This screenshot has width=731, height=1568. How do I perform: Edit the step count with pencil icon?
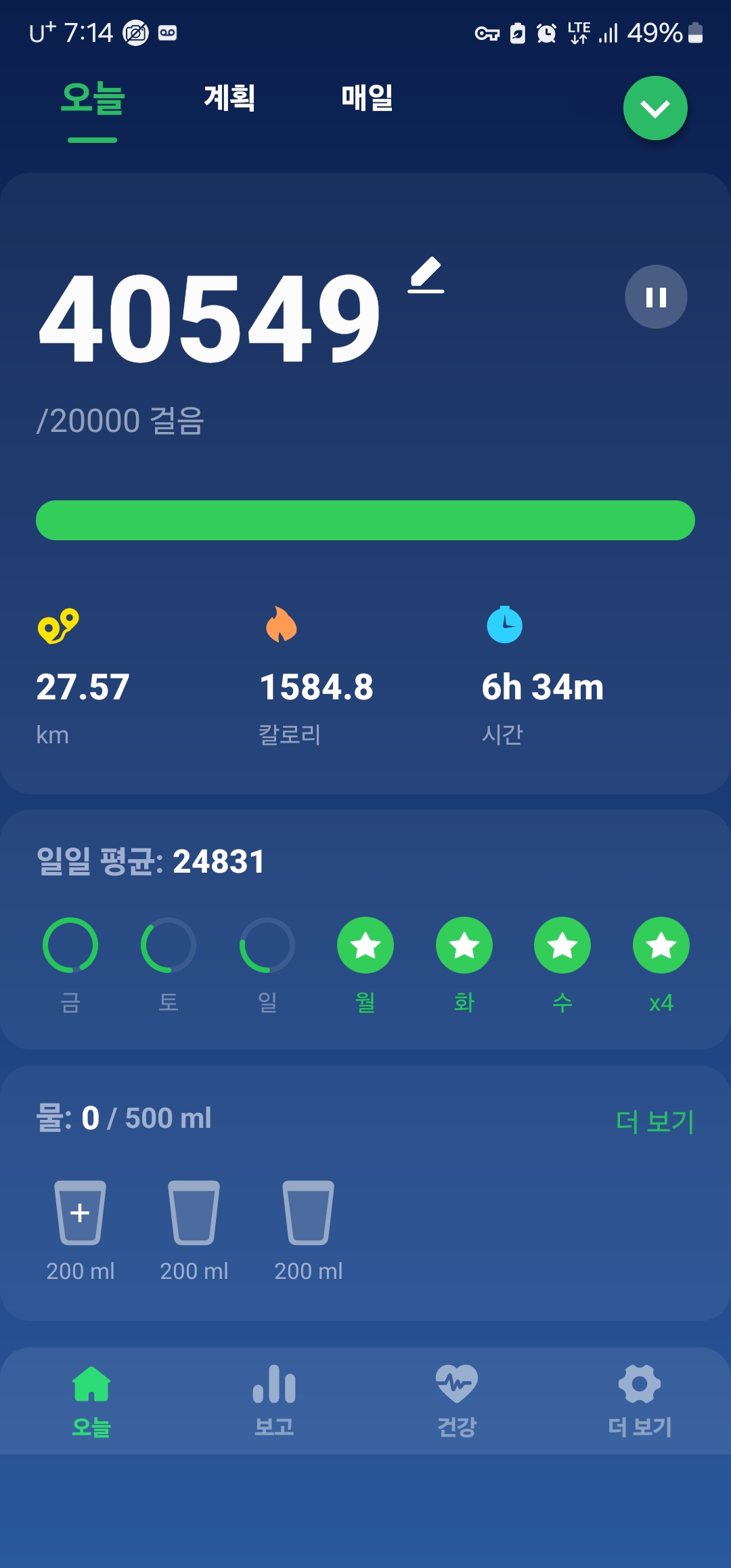click(426, 275)
